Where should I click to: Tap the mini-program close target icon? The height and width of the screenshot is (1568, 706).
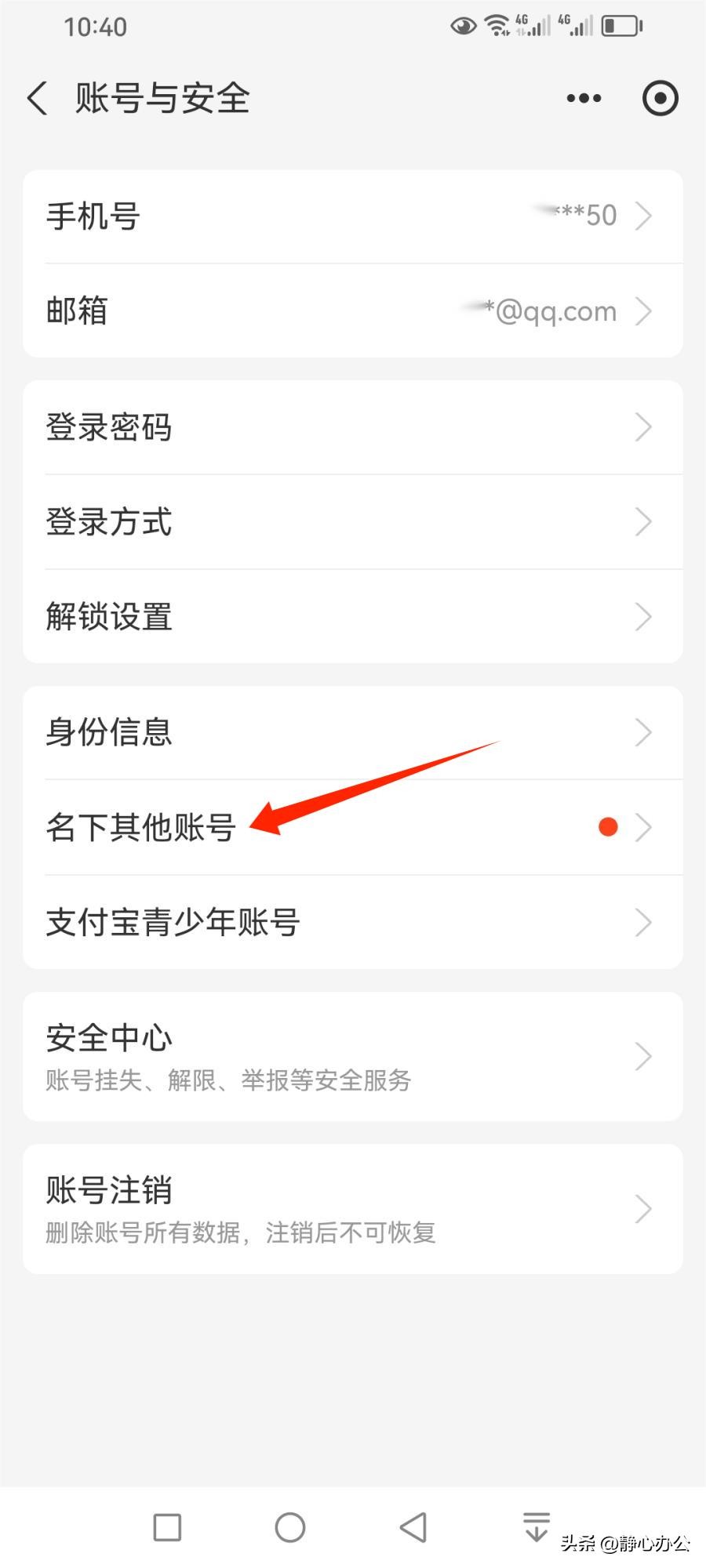click(x=660, y=99)
